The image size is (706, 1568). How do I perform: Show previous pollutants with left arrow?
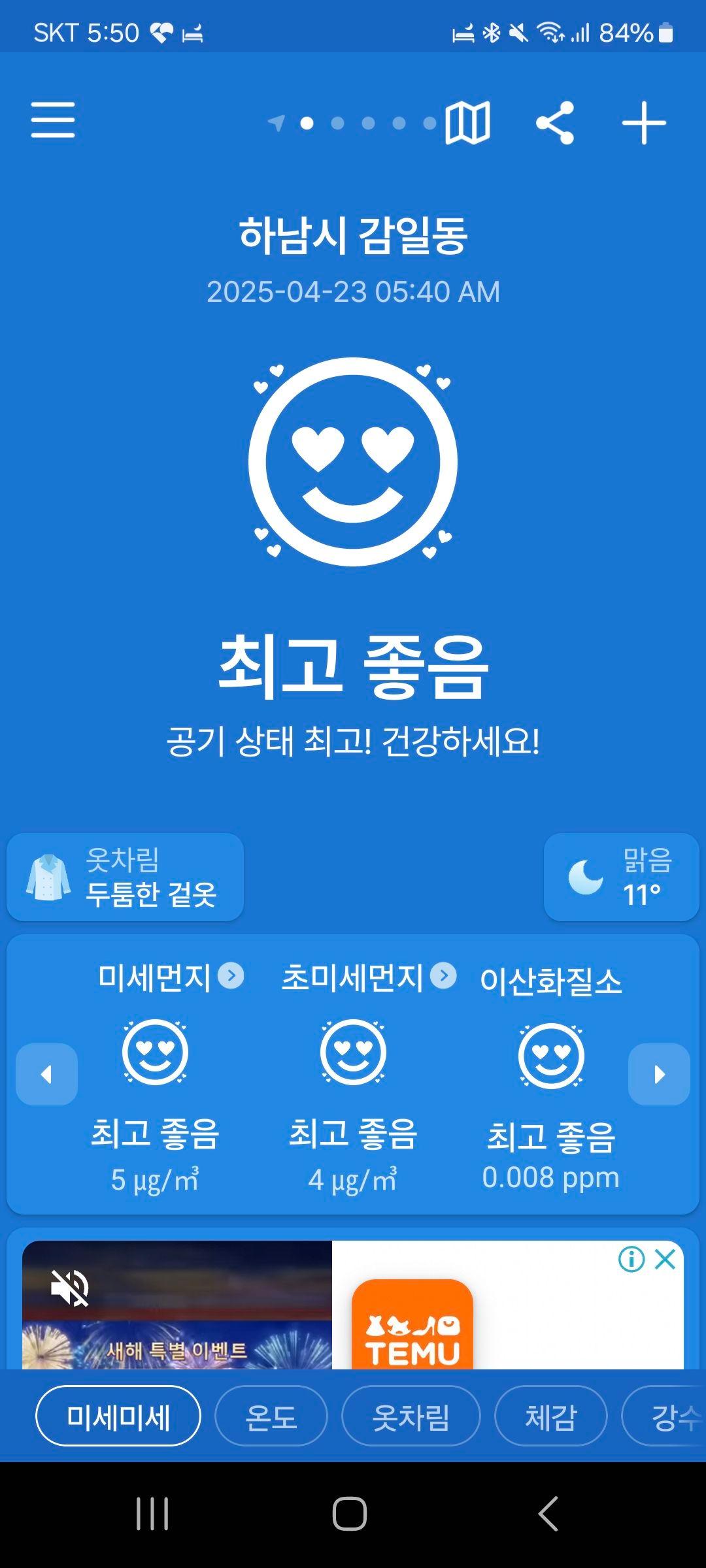[46, 1074]
